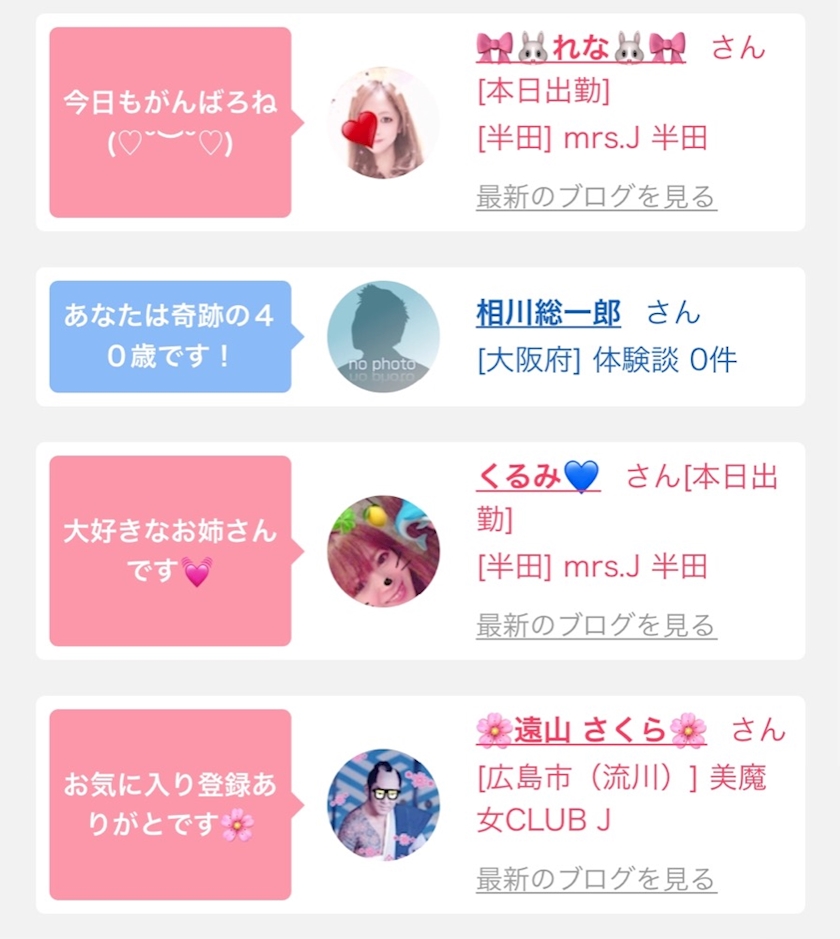Open 遠山 さくら's profile link
840x939 pixels.
[x=592, y=730]
